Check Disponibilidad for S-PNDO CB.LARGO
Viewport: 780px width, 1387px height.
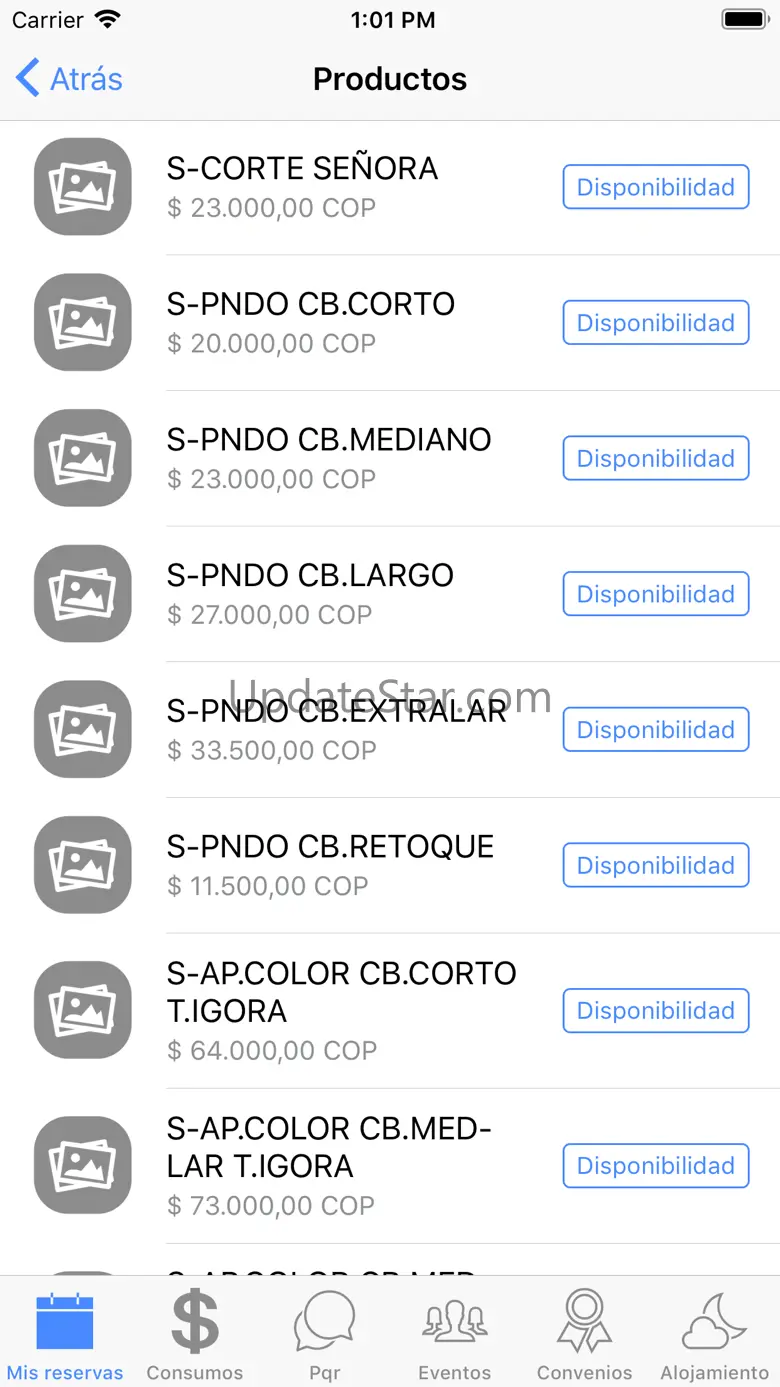655,594
